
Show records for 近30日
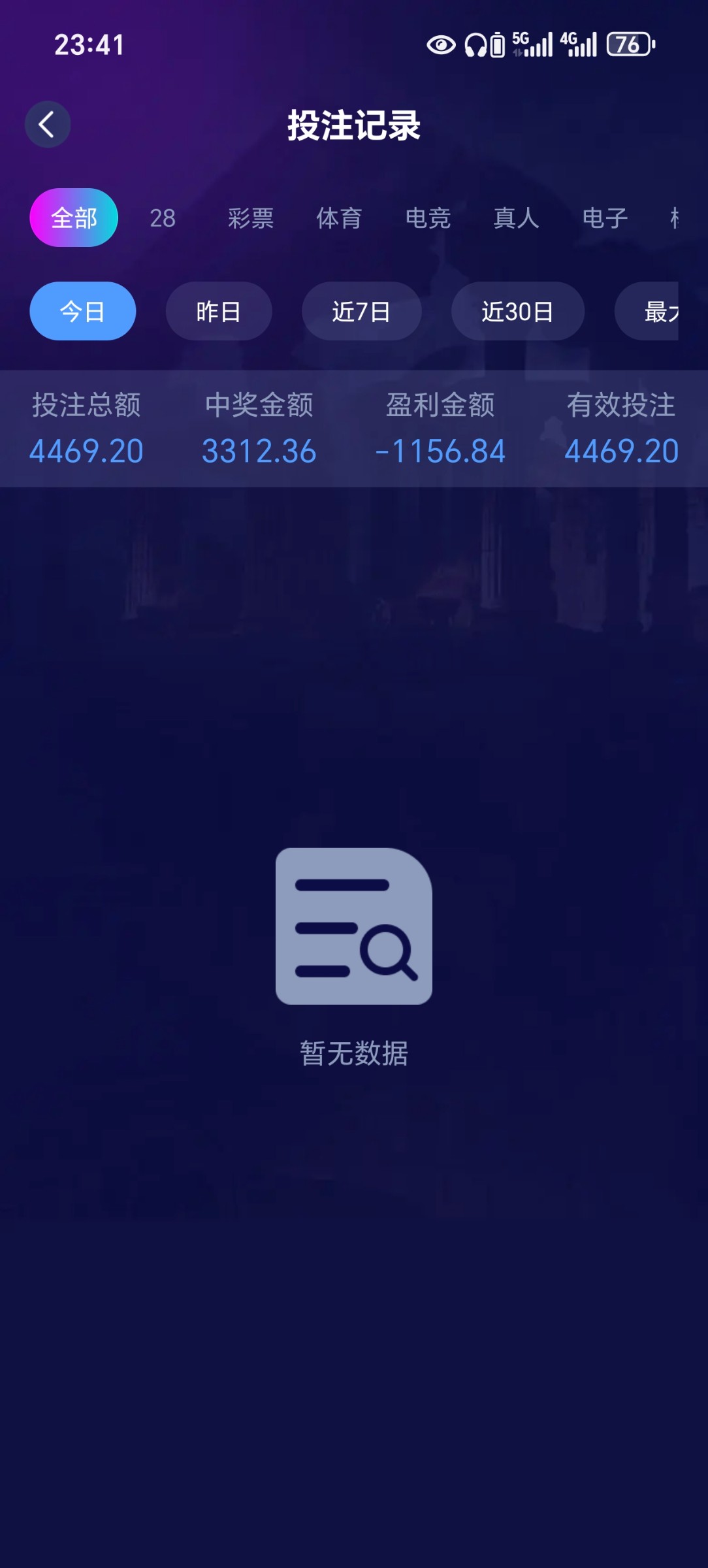tap(517, 311)
